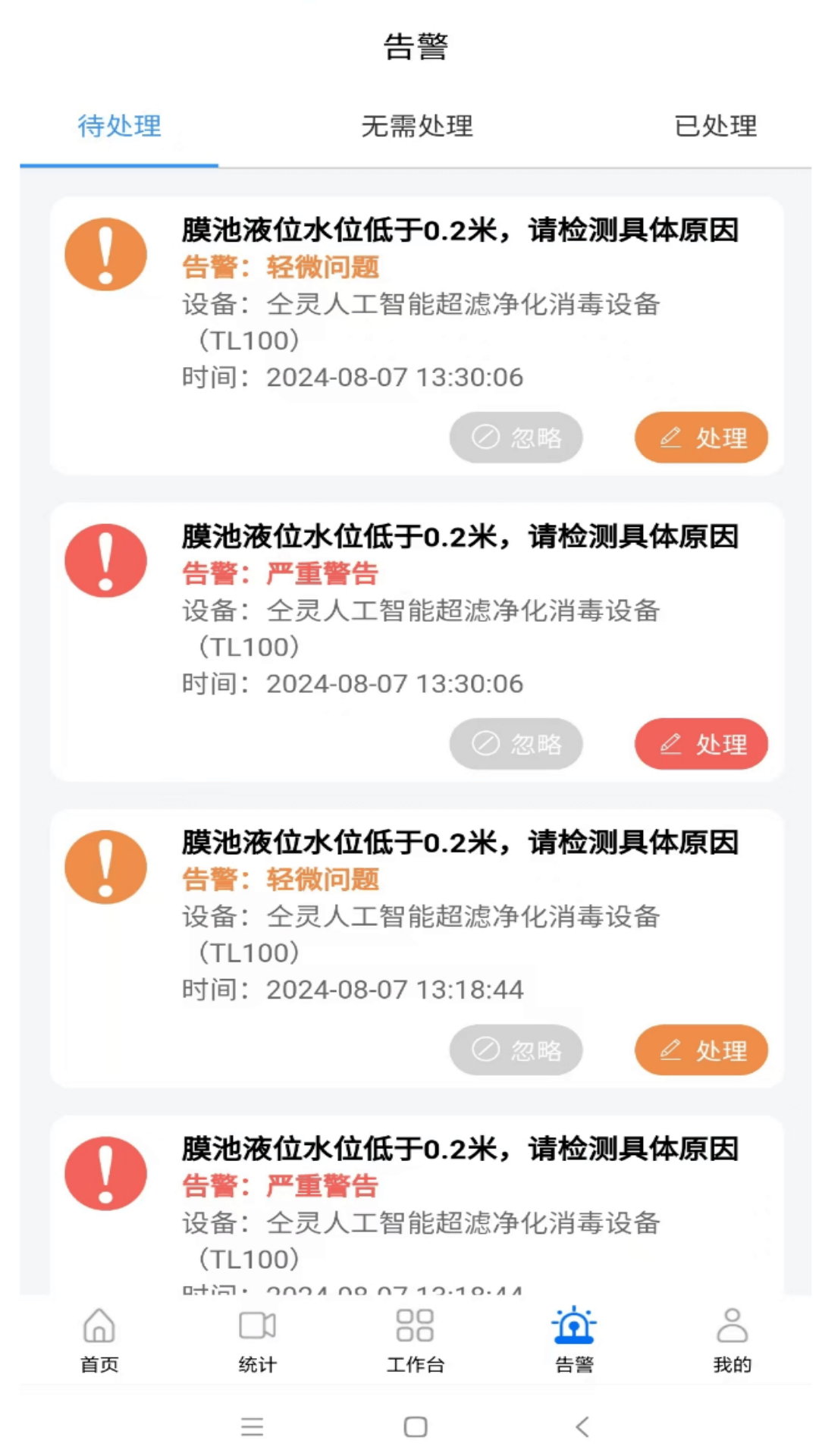Switch to the 已处理 tab
The image size is (819, 1456).
point(714,127)
